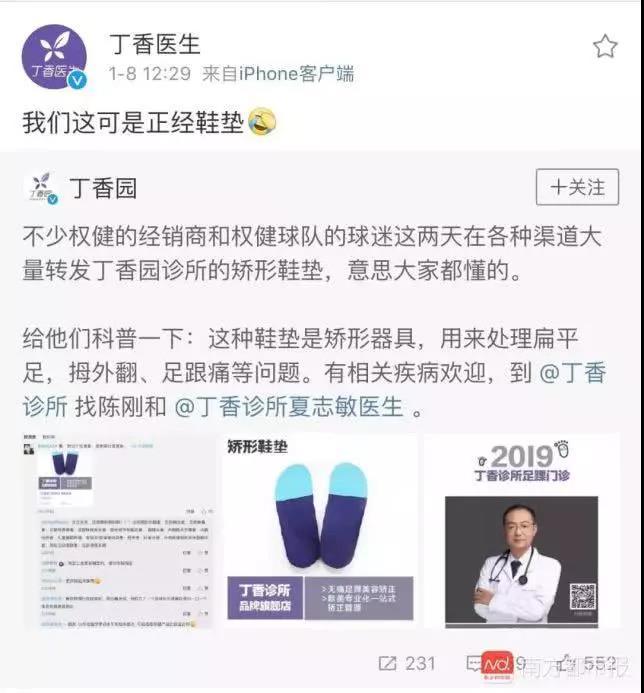Image resolution: width=644 pixels, height=693 pixels.
Task: Open the 丁香园 account name
Action: (x=102, y=187)
